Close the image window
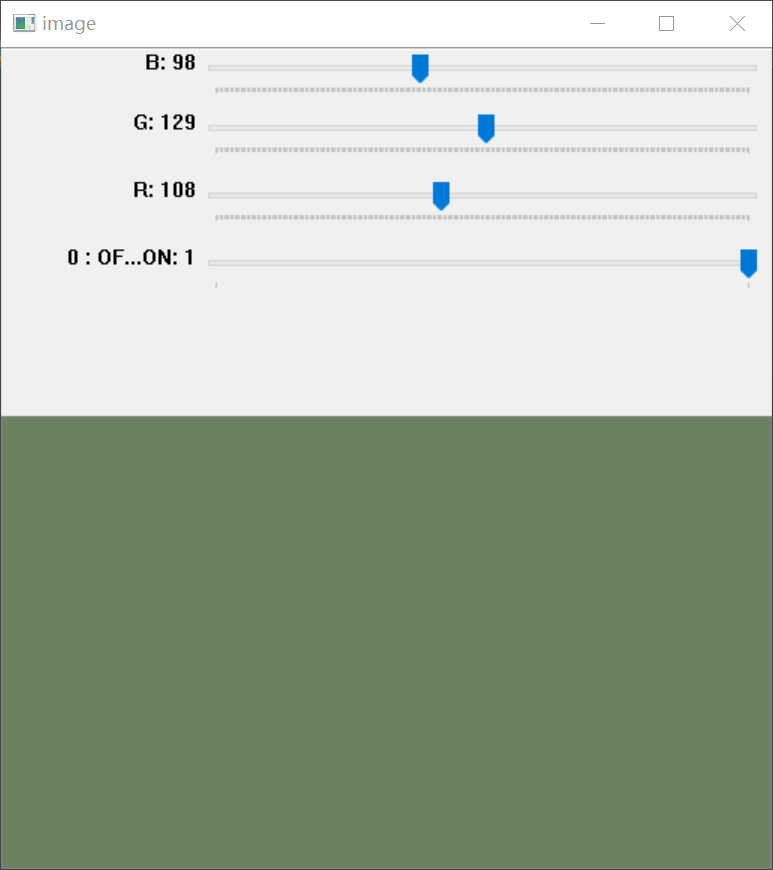Image resolution: width=773 pixels, height=870 pixels. tap(737, 24)
